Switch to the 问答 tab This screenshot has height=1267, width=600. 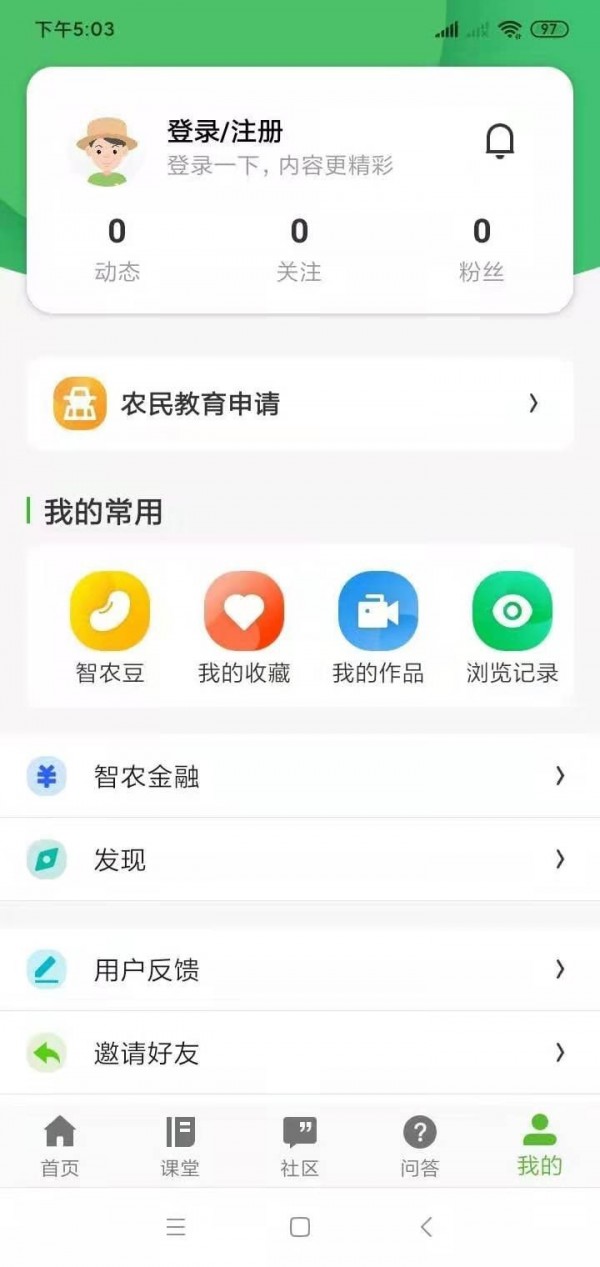coord(420,1146)
